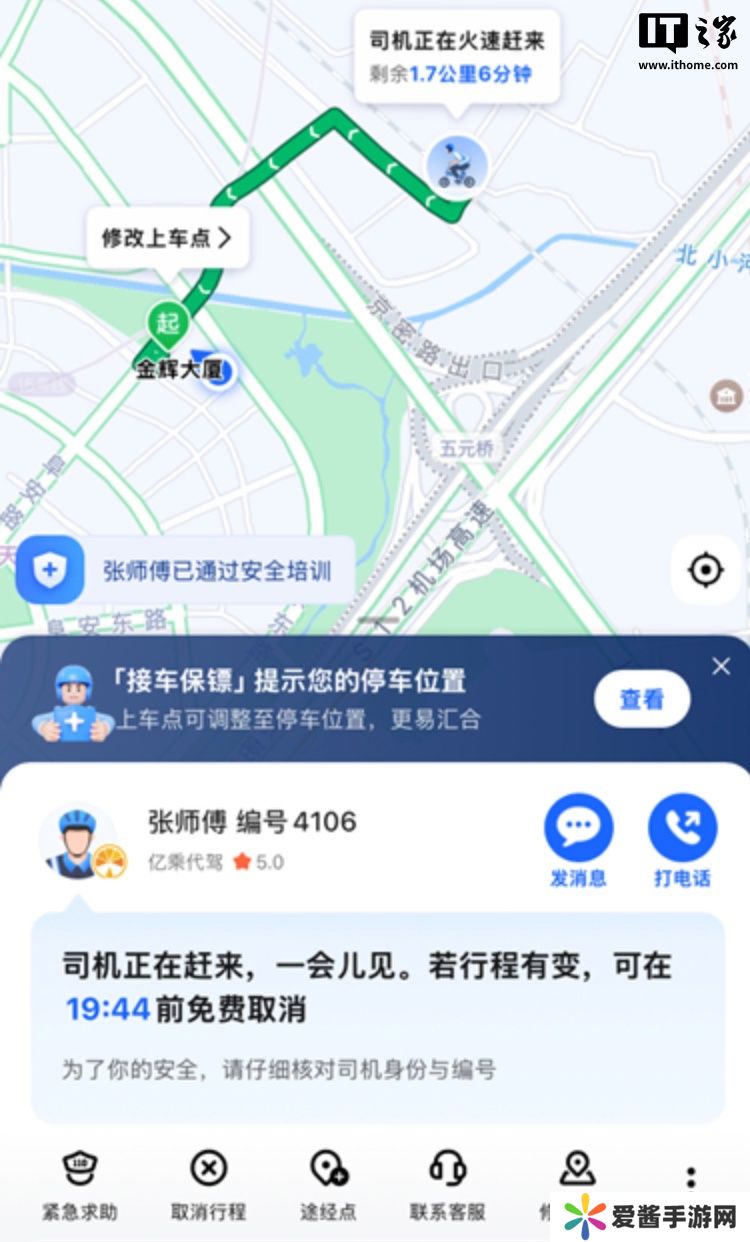Contact support via 联系客服
Image resolution: width=750 pixels, height=1242 pixels.
(447, 1184)
